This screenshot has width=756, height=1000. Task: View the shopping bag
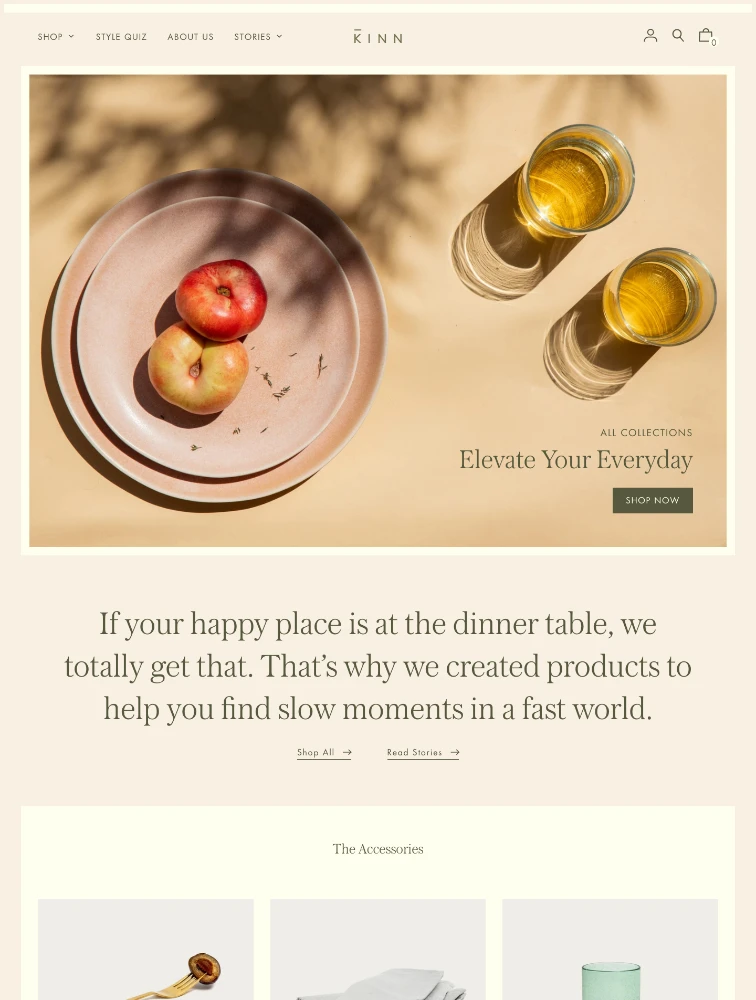(706, 36)
